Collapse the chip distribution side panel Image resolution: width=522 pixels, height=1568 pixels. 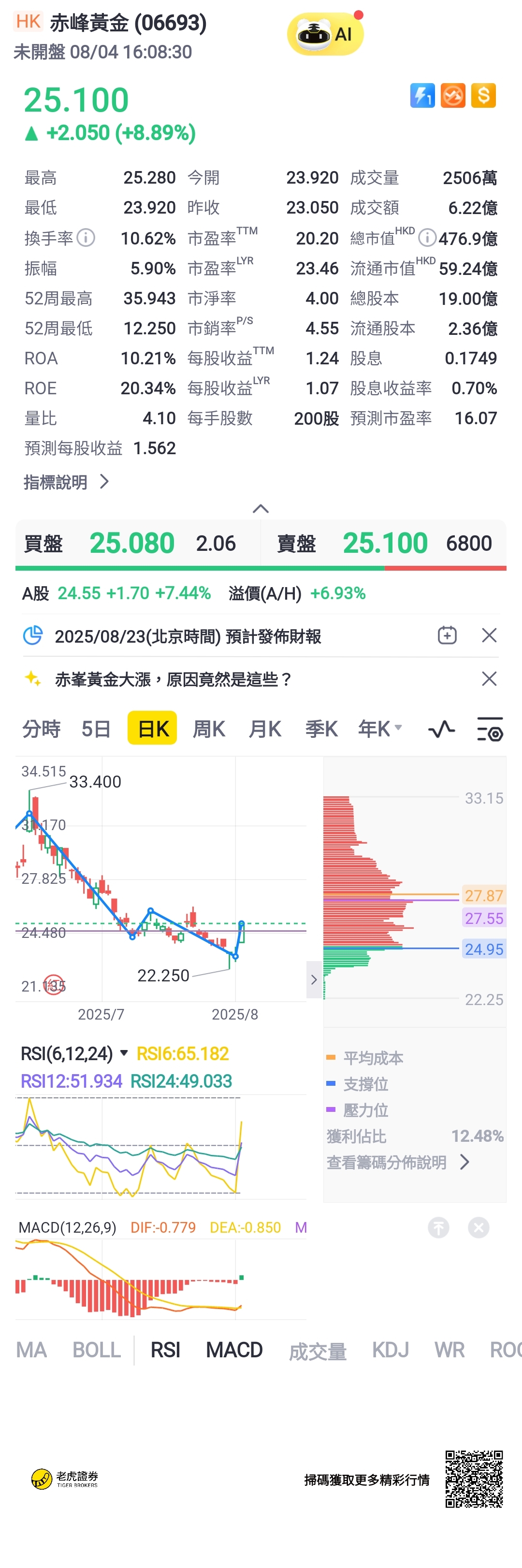coord(314,979)
